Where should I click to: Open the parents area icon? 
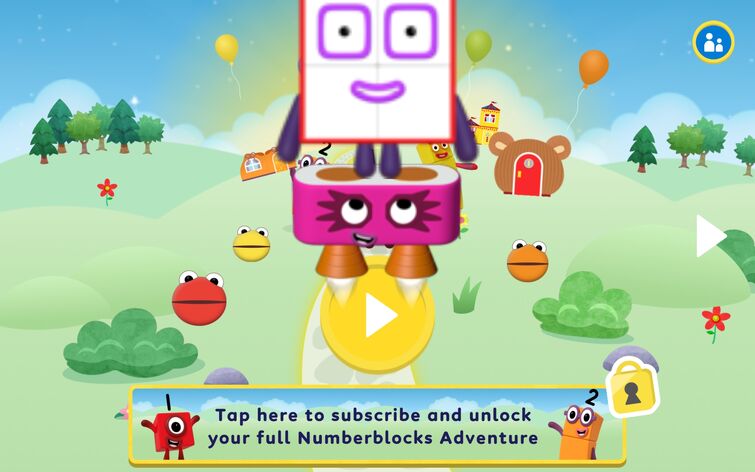[713, 42]
